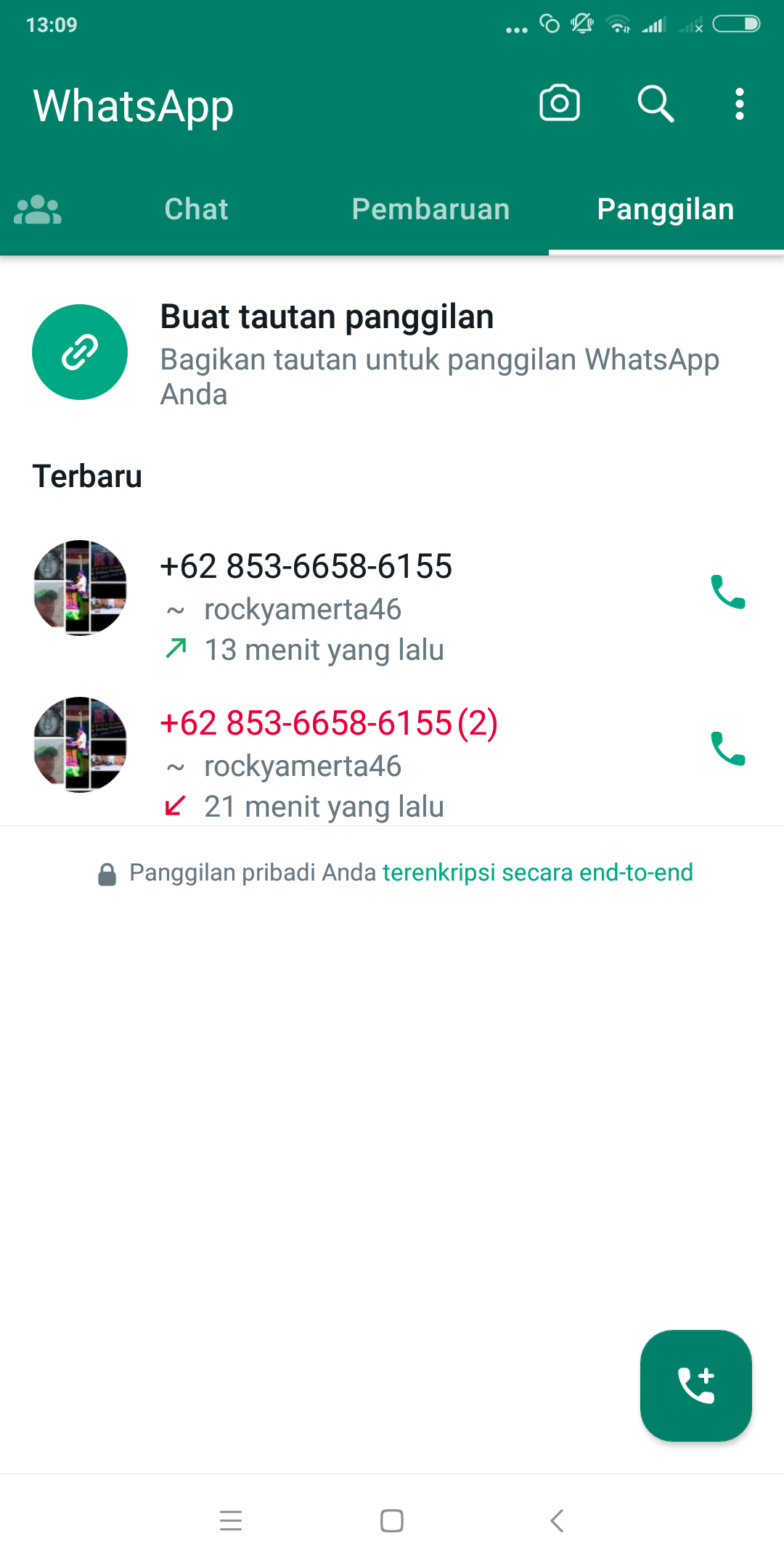Screen dimensions: 784x1568
Task: Switch to the Chat tab
Action: 196,210
